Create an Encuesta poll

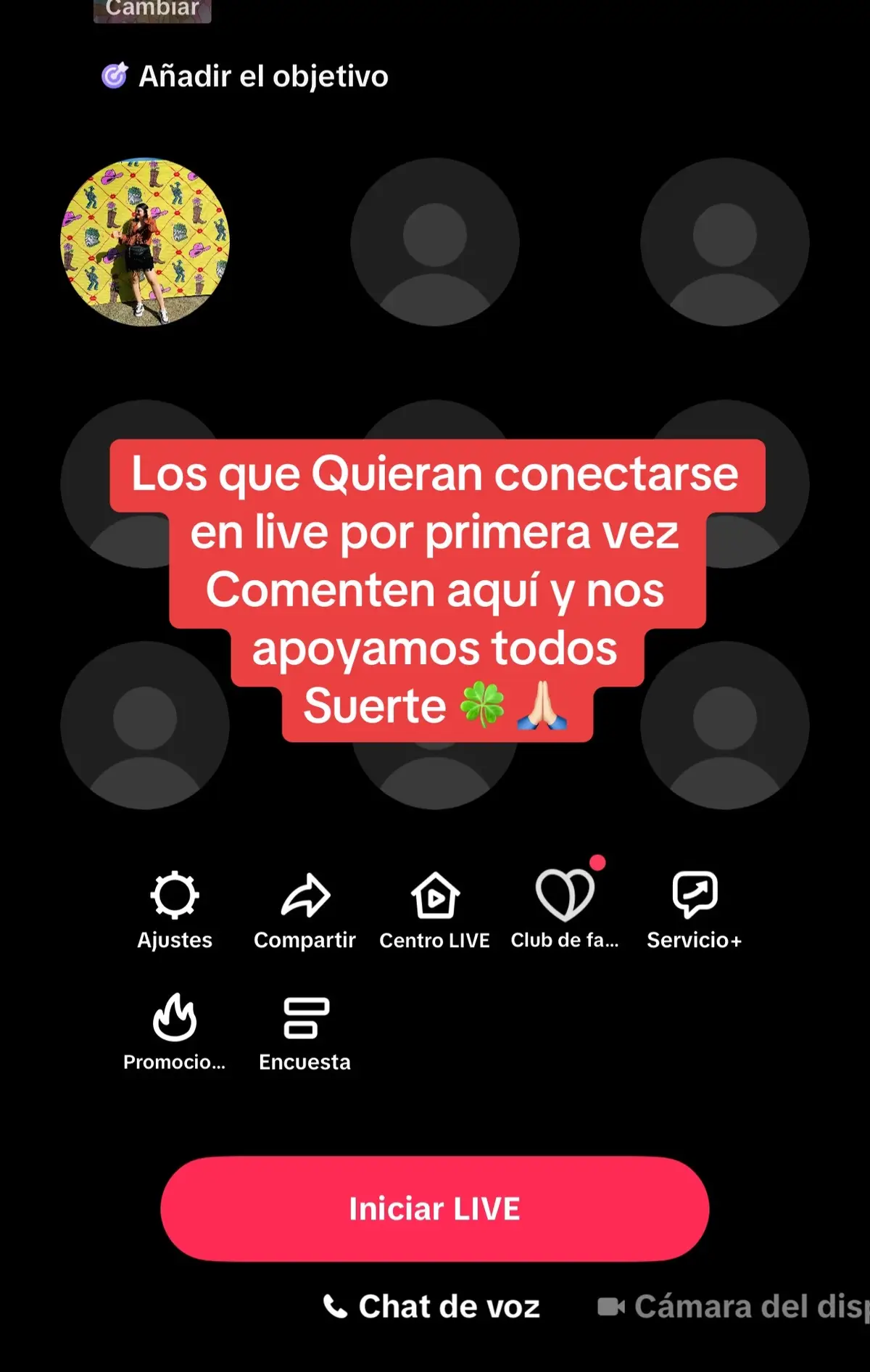point(304,1030)
